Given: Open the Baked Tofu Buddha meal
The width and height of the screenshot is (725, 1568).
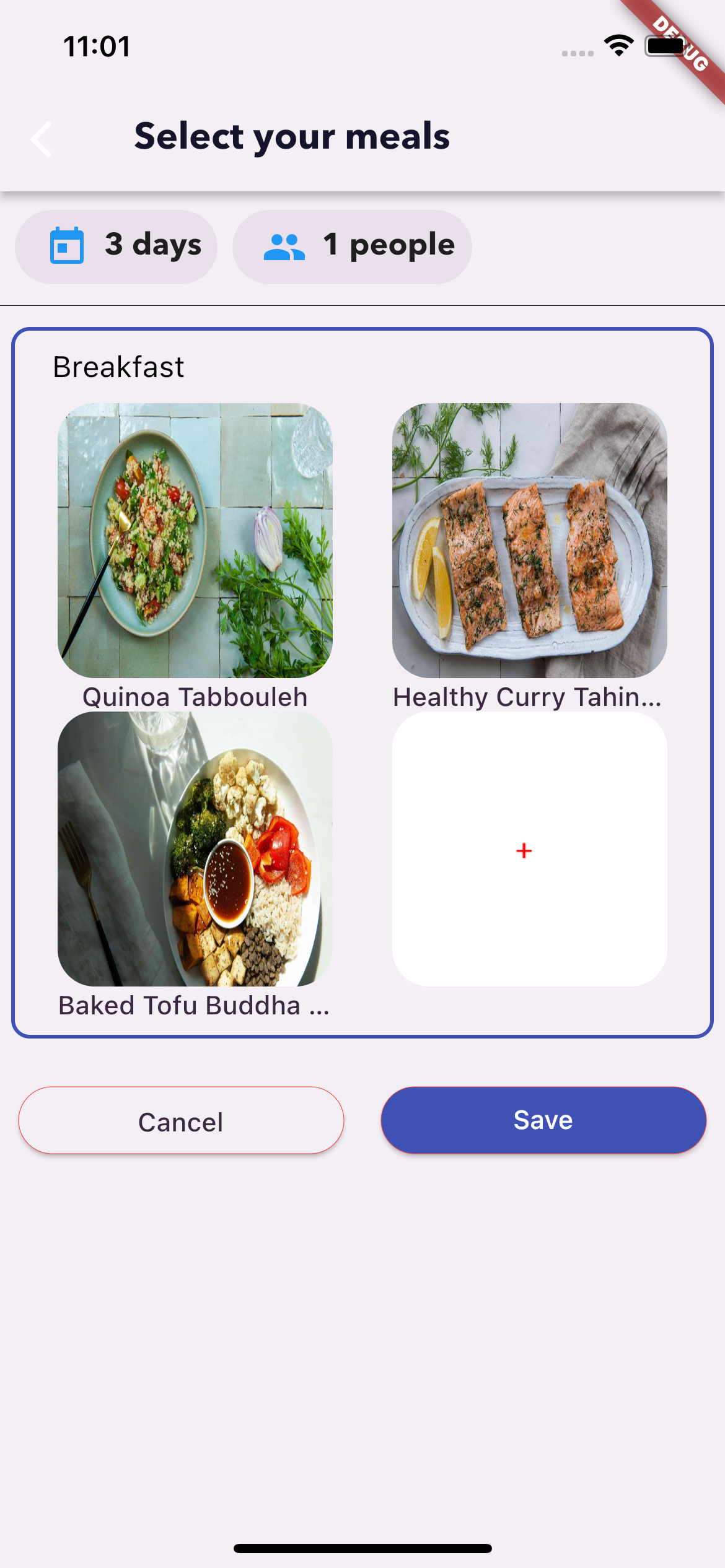Looking at the screenshot, I should click(195, 848).
